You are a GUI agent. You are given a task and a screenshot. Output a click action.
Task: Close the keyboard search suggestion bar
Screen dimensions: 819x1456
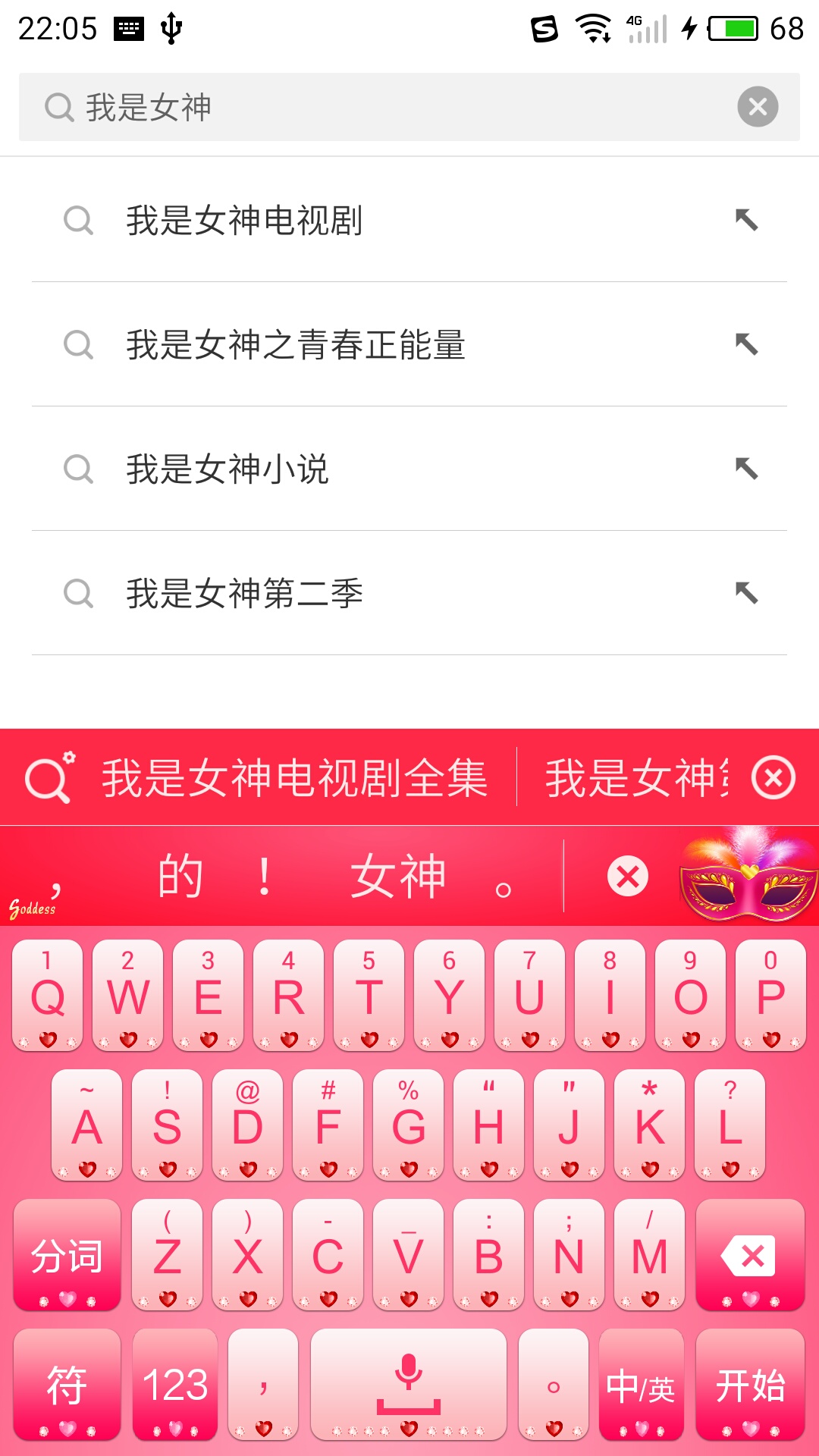(x=773, y=777)
